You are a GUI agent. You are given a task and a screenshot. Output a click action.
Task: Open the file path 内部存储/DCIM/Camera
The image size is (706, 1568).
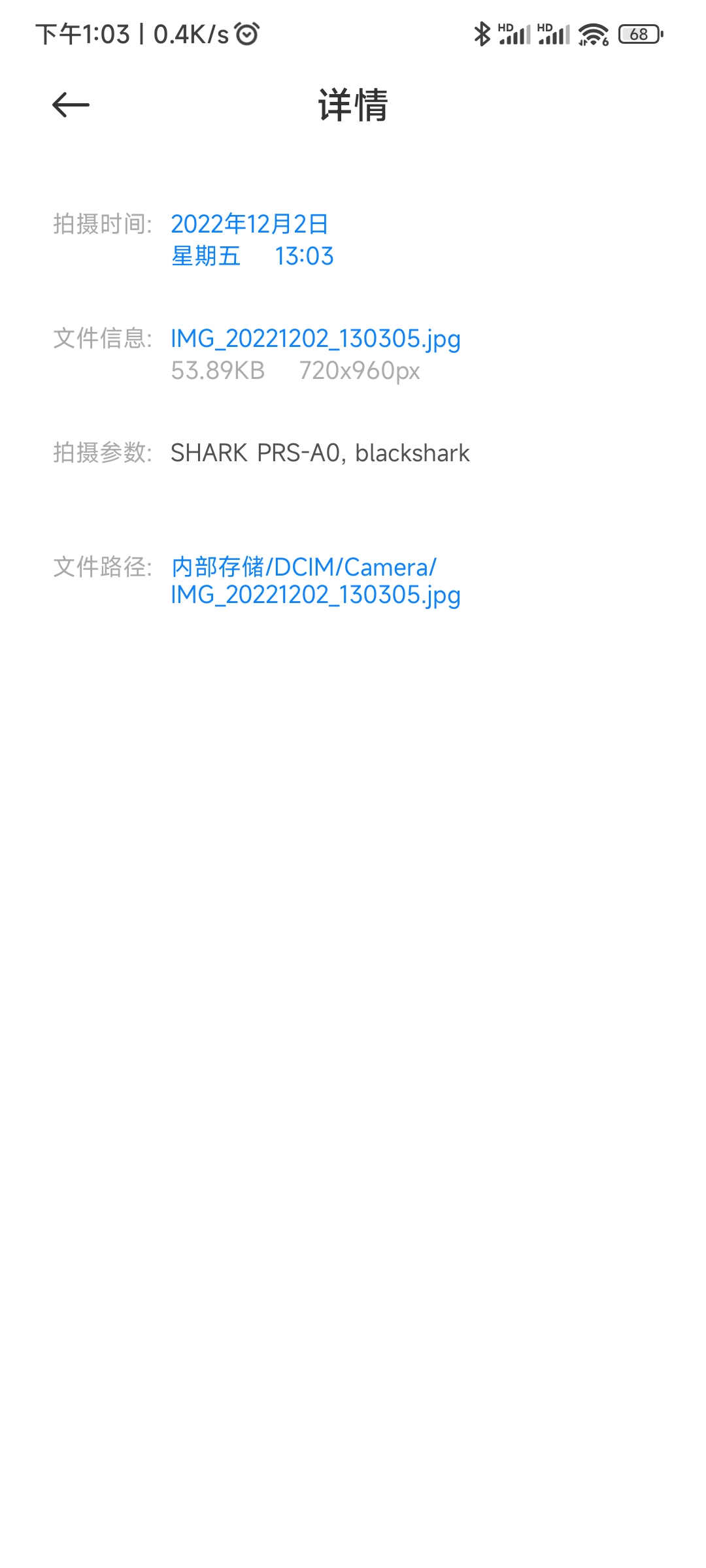point(303,567)
